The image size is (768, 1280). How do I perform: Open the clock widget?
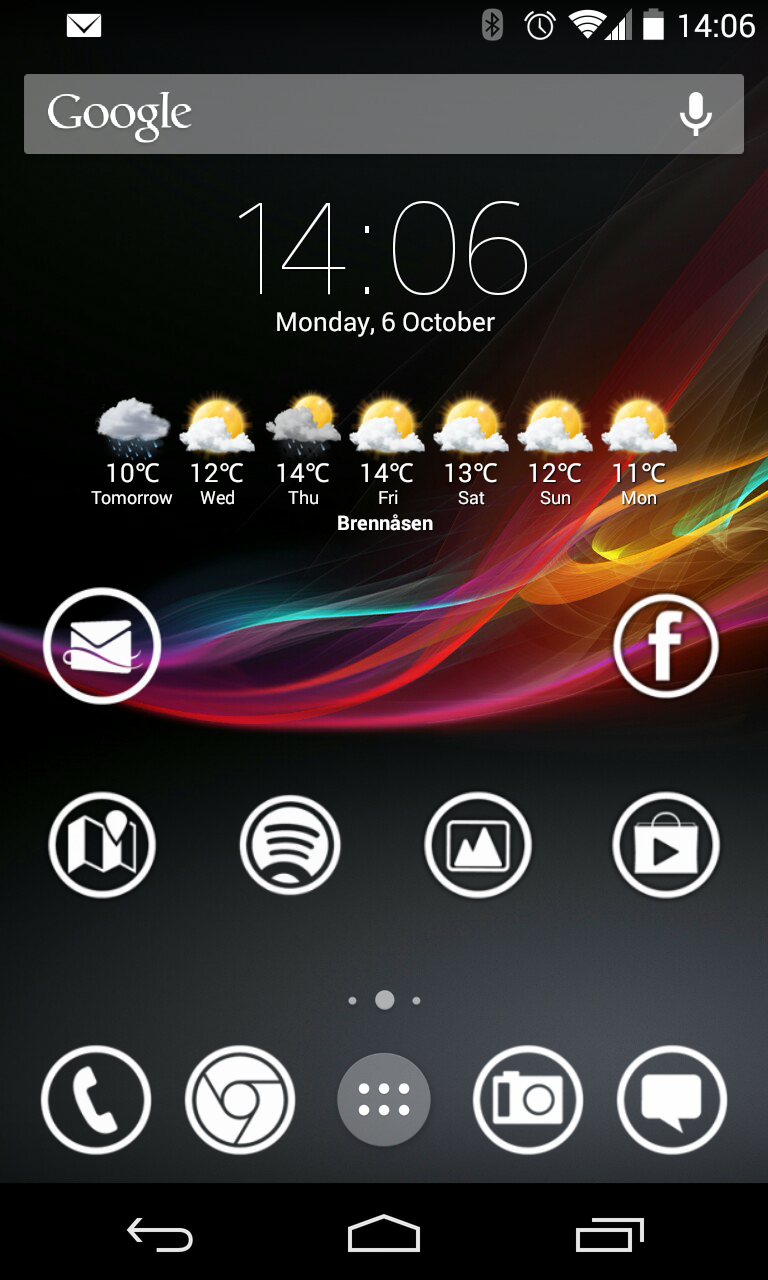[384, 265]
